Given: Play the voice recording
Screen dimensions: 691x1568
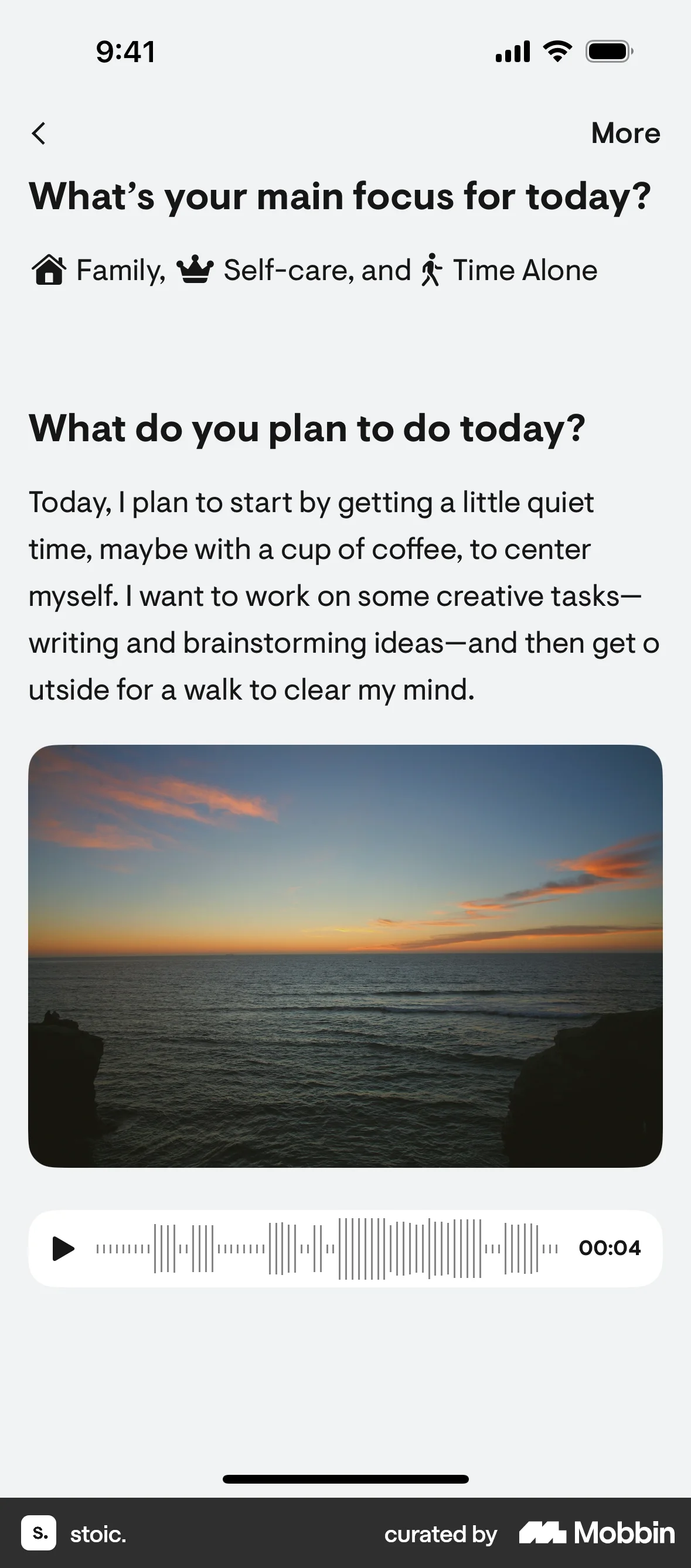Looking at the screenshot, I should pos(63,1249).
